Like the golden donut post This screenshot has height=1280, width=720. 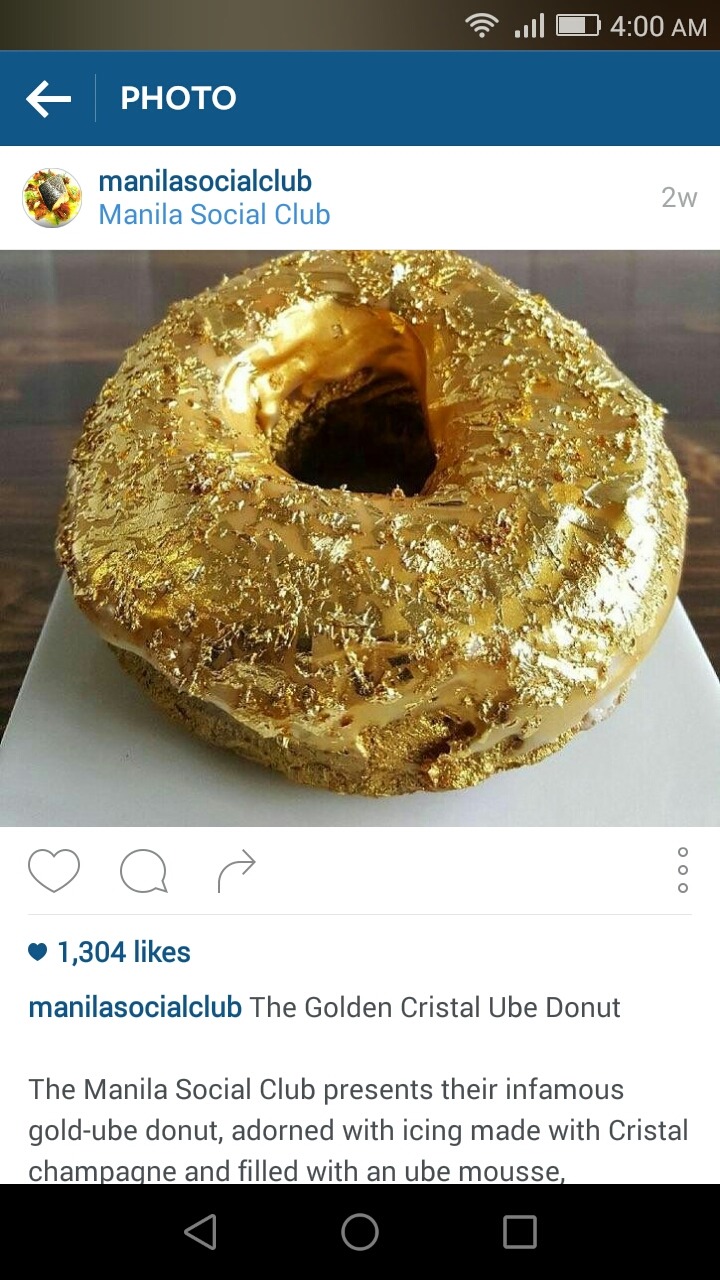pos(54,871)
